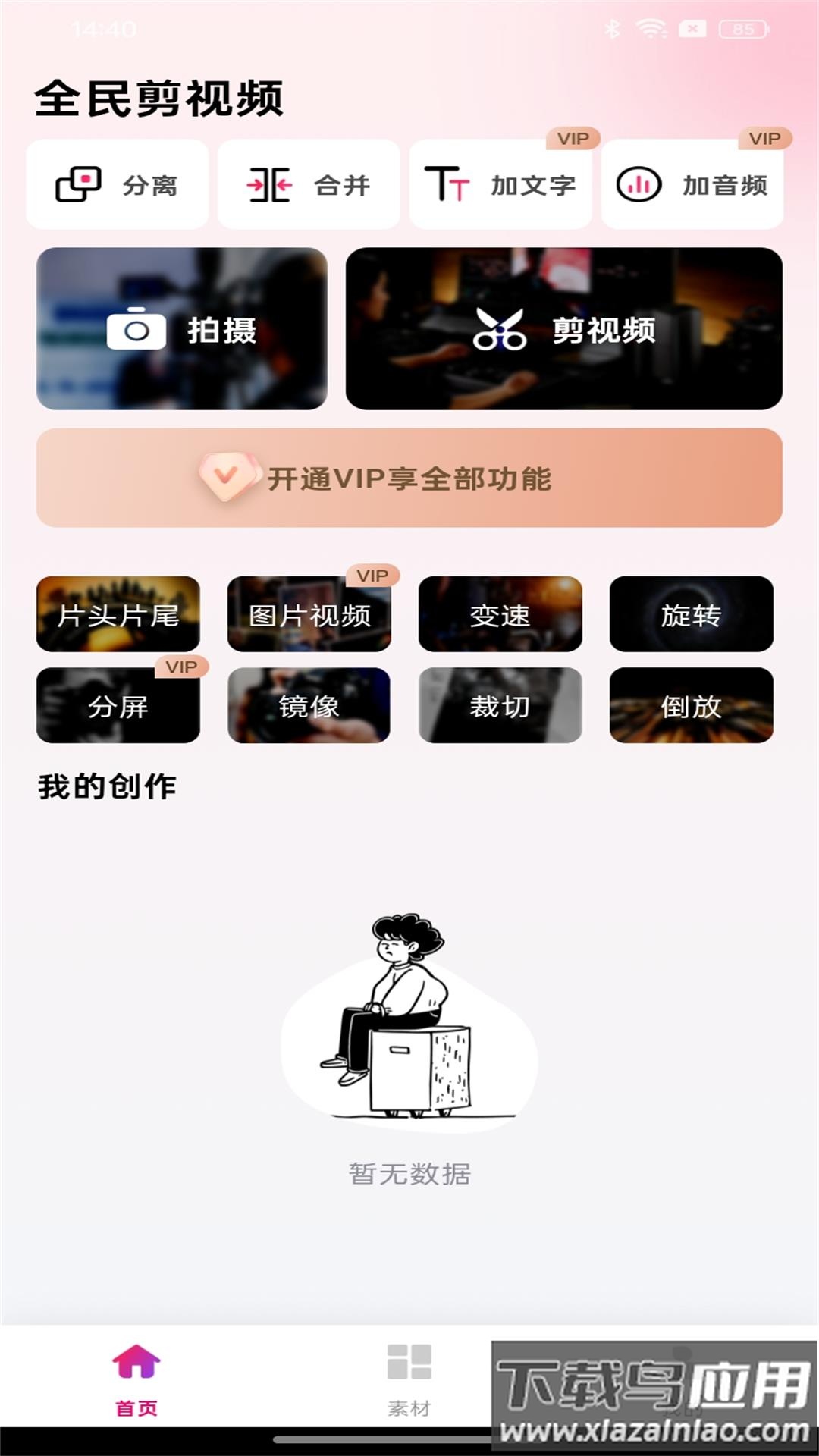Select the 加文字 (add text) tool
The image size is (819, 1456).
[500, 184]
